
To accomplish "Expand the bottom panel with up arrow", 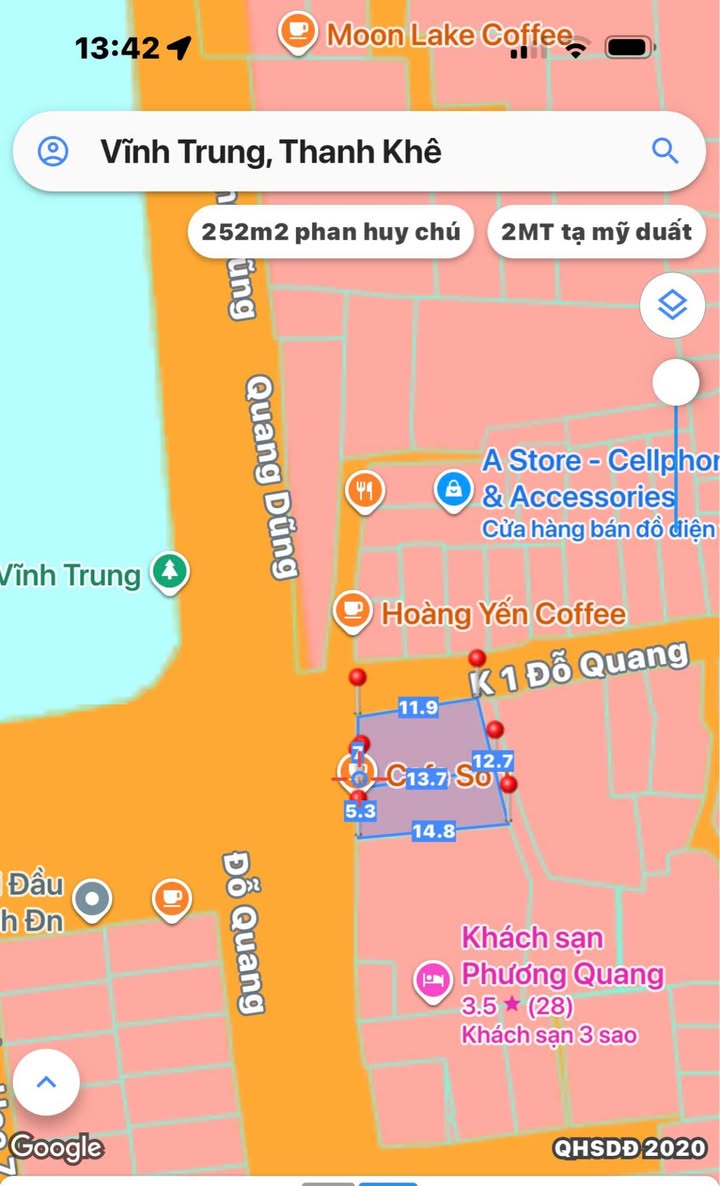I will (x=46, y=1082).
